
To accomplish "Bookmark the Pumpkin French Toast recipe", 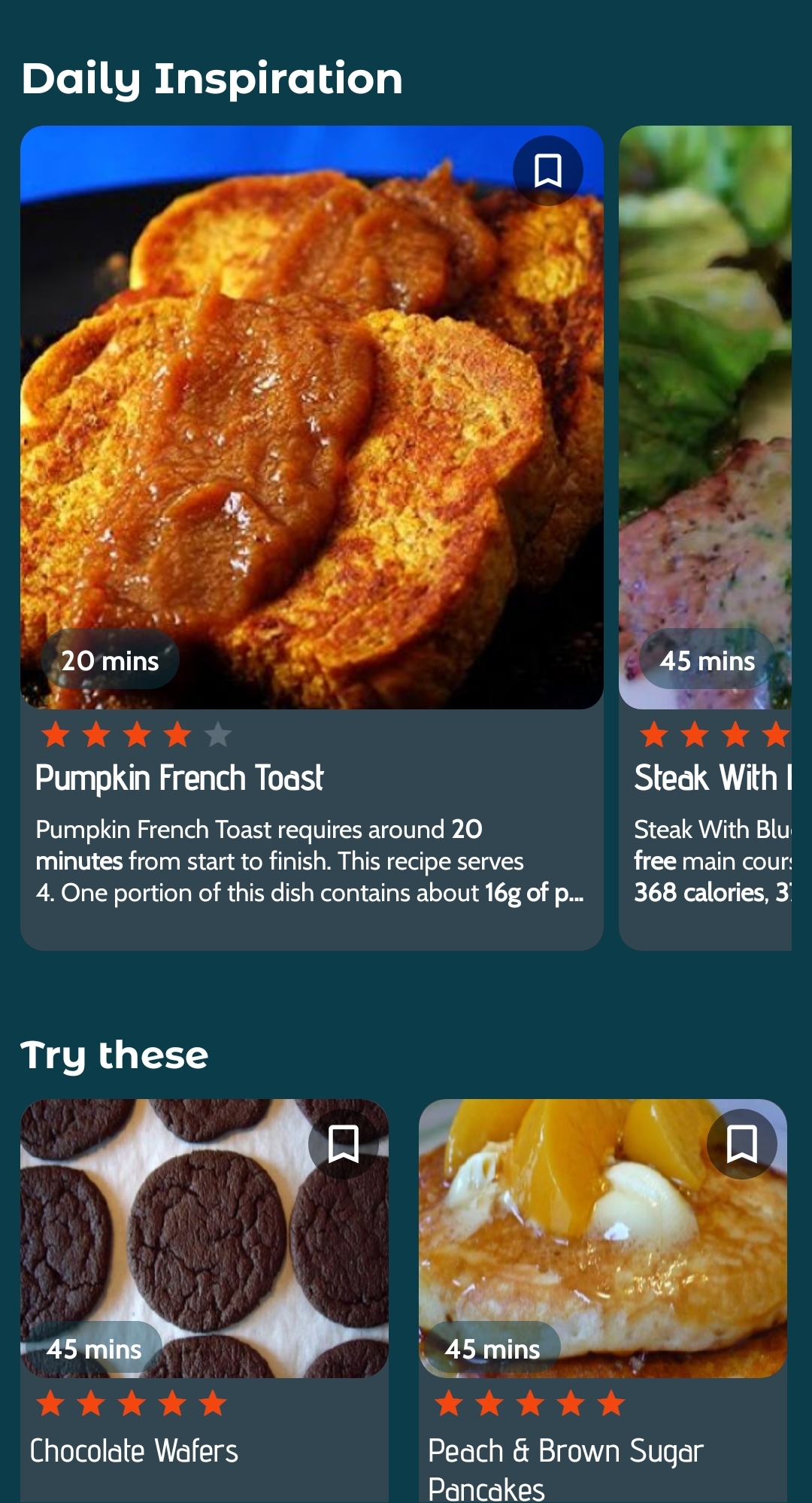I will (x=547, y=171).
